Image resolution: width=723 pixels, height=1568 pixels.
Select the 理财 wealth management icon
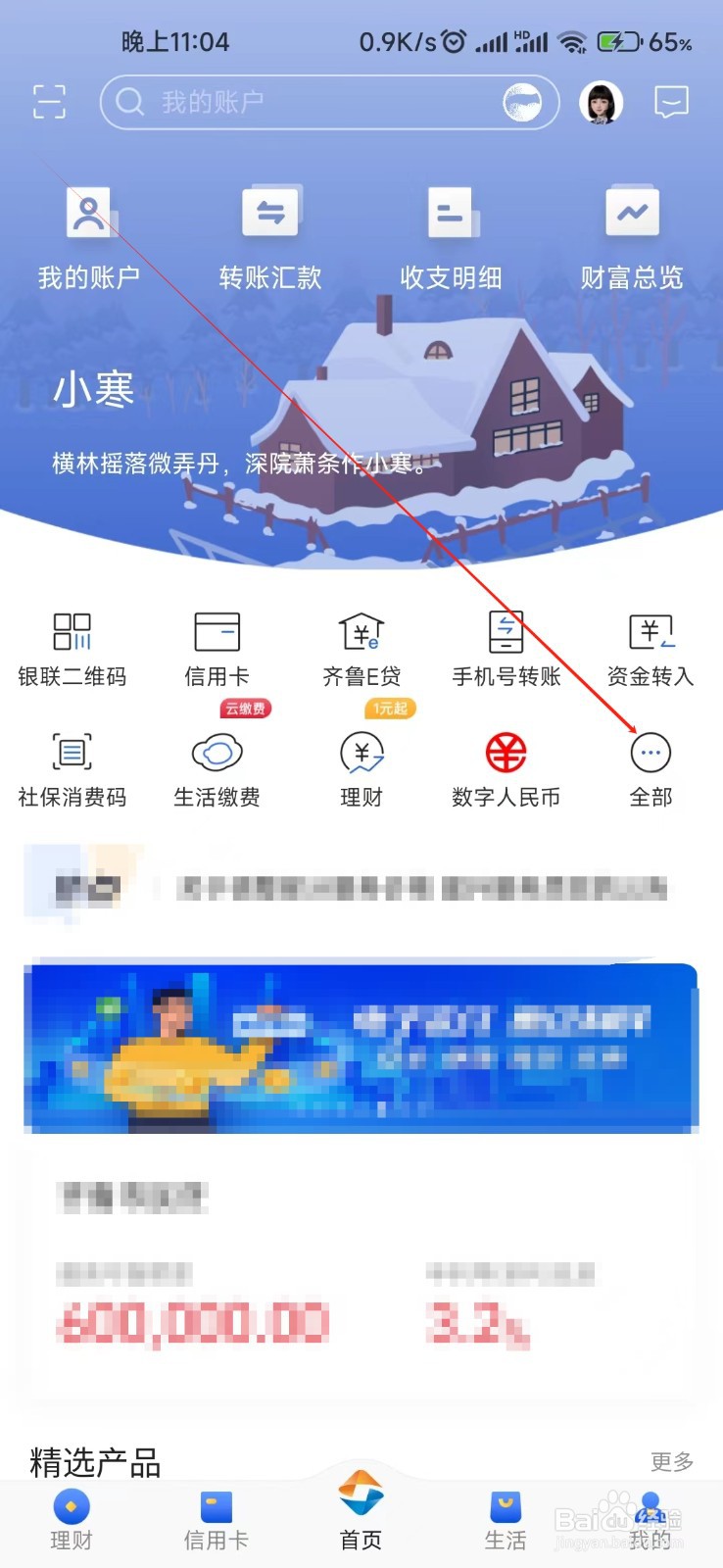tap(361, 770)
